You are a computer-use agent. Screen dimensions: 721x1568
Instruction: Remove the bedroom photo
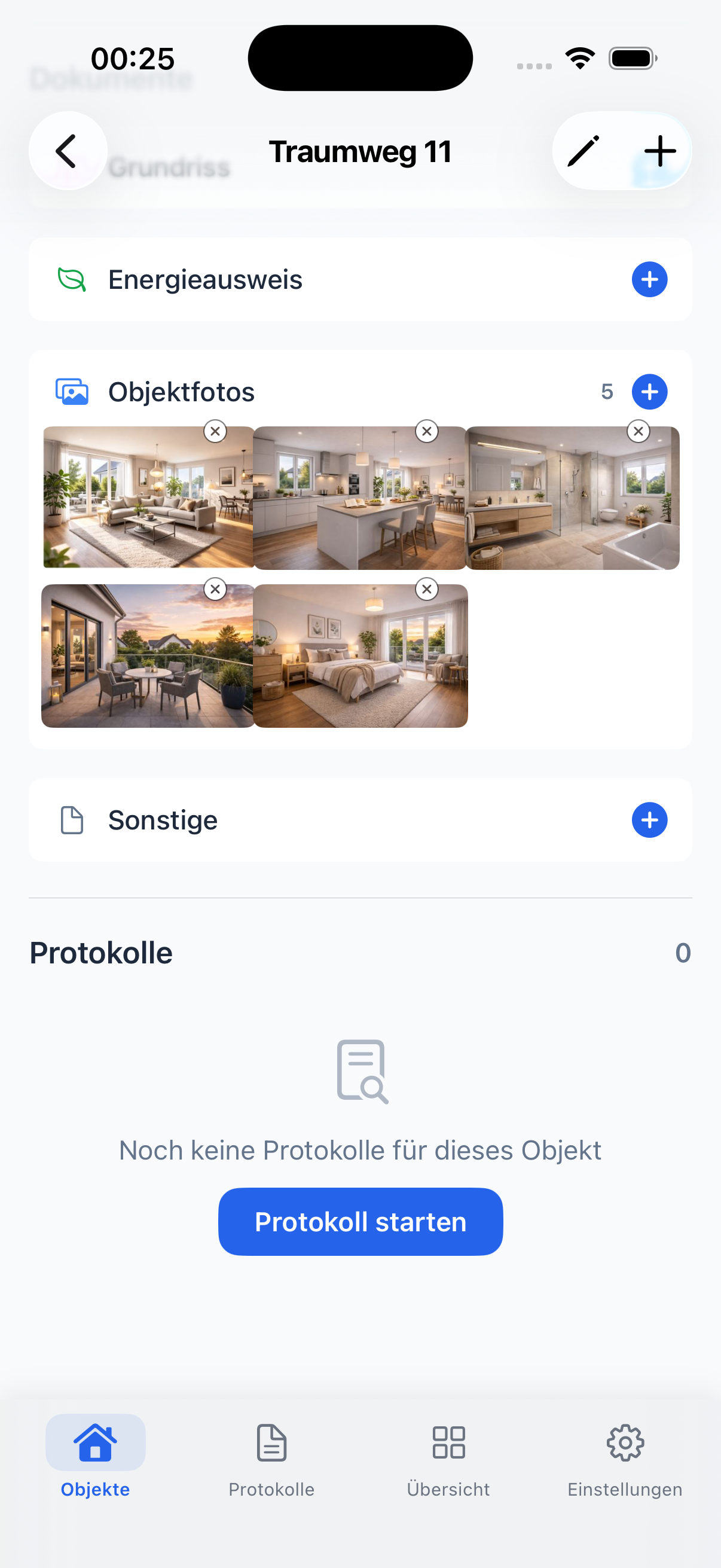tap(427, 589)
